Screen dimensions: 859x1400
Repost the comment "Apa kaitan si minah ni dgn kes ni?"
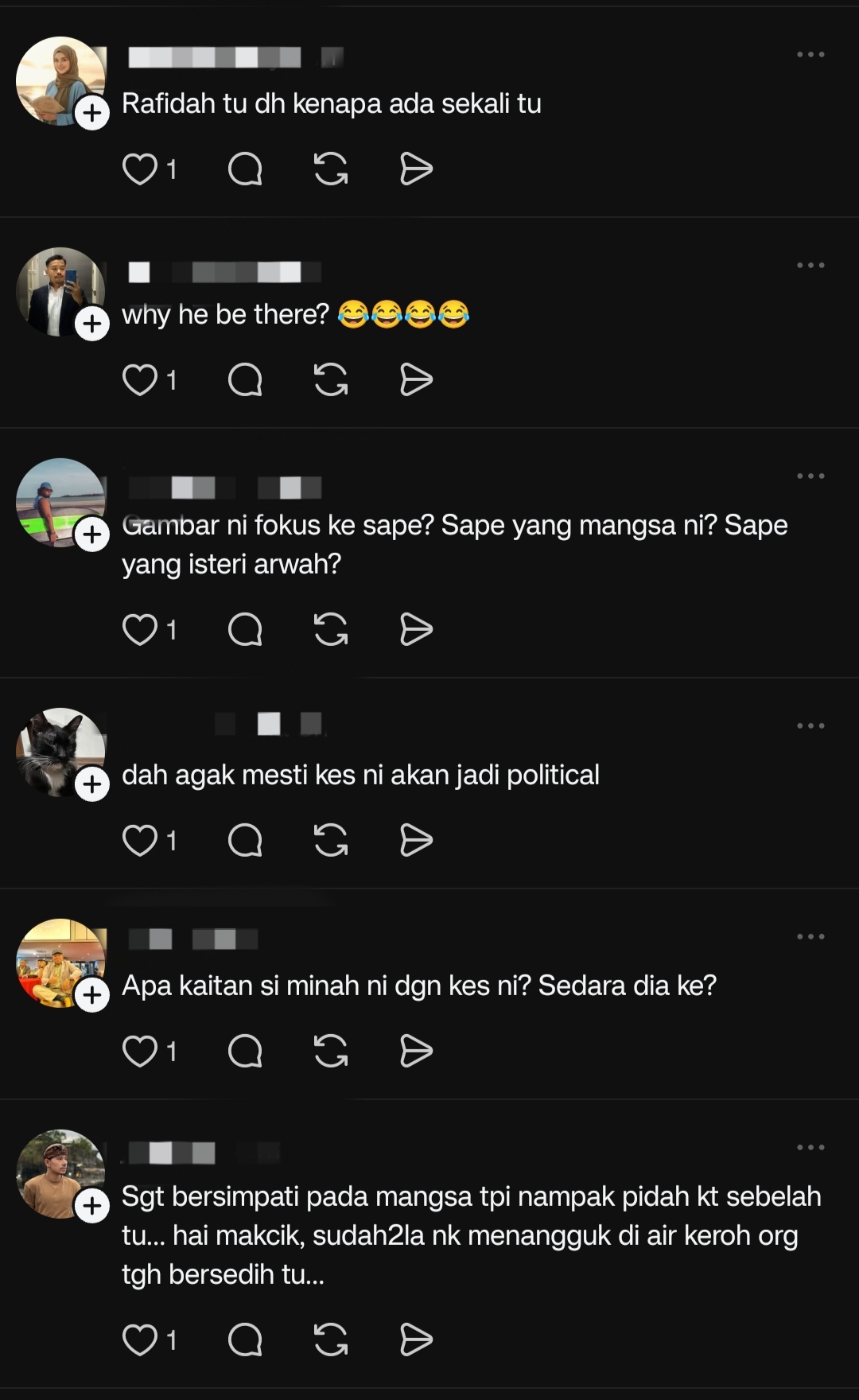pyautogui.click(x=331, y=1051)
